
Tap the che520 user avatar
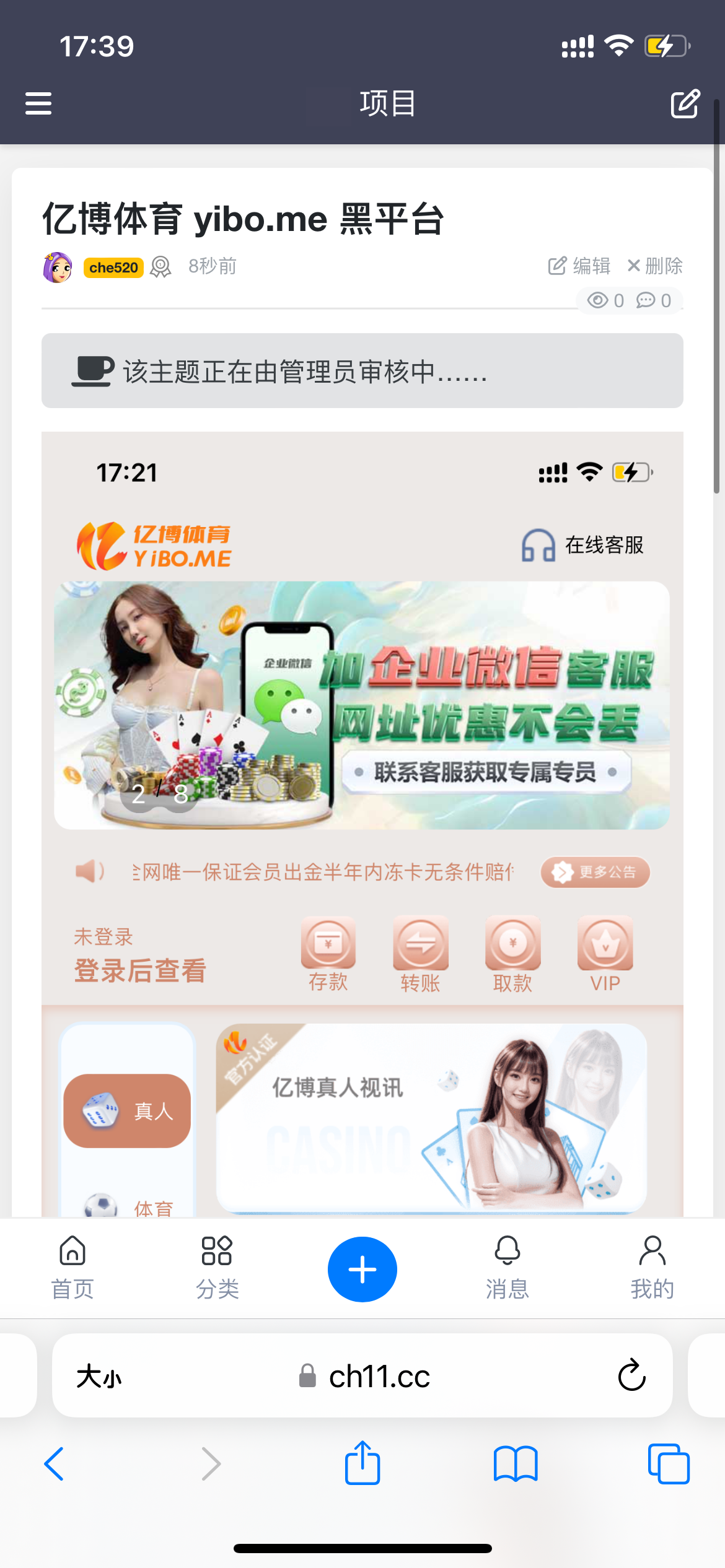click(x=58, y=266)
